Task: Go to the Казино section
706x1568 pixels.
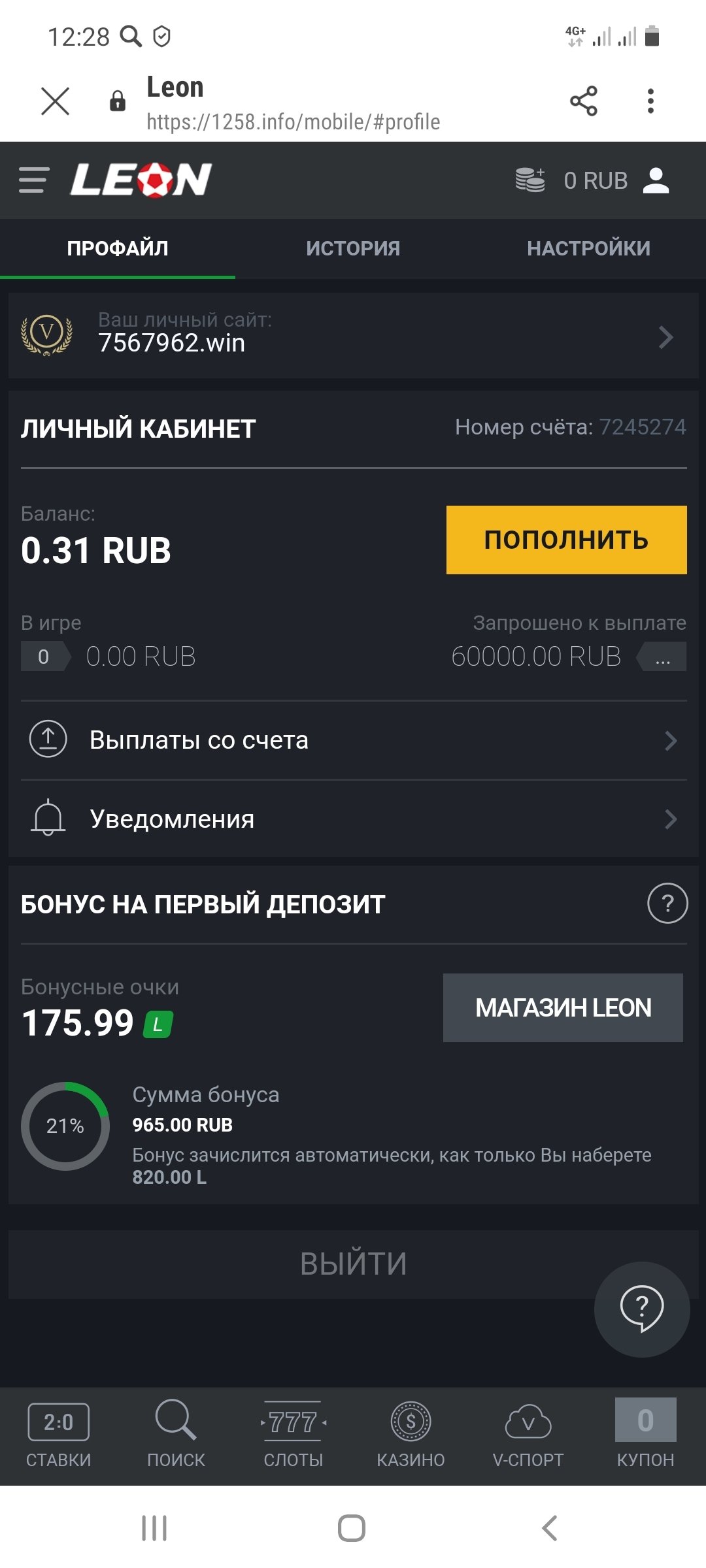Action: 411,1434
